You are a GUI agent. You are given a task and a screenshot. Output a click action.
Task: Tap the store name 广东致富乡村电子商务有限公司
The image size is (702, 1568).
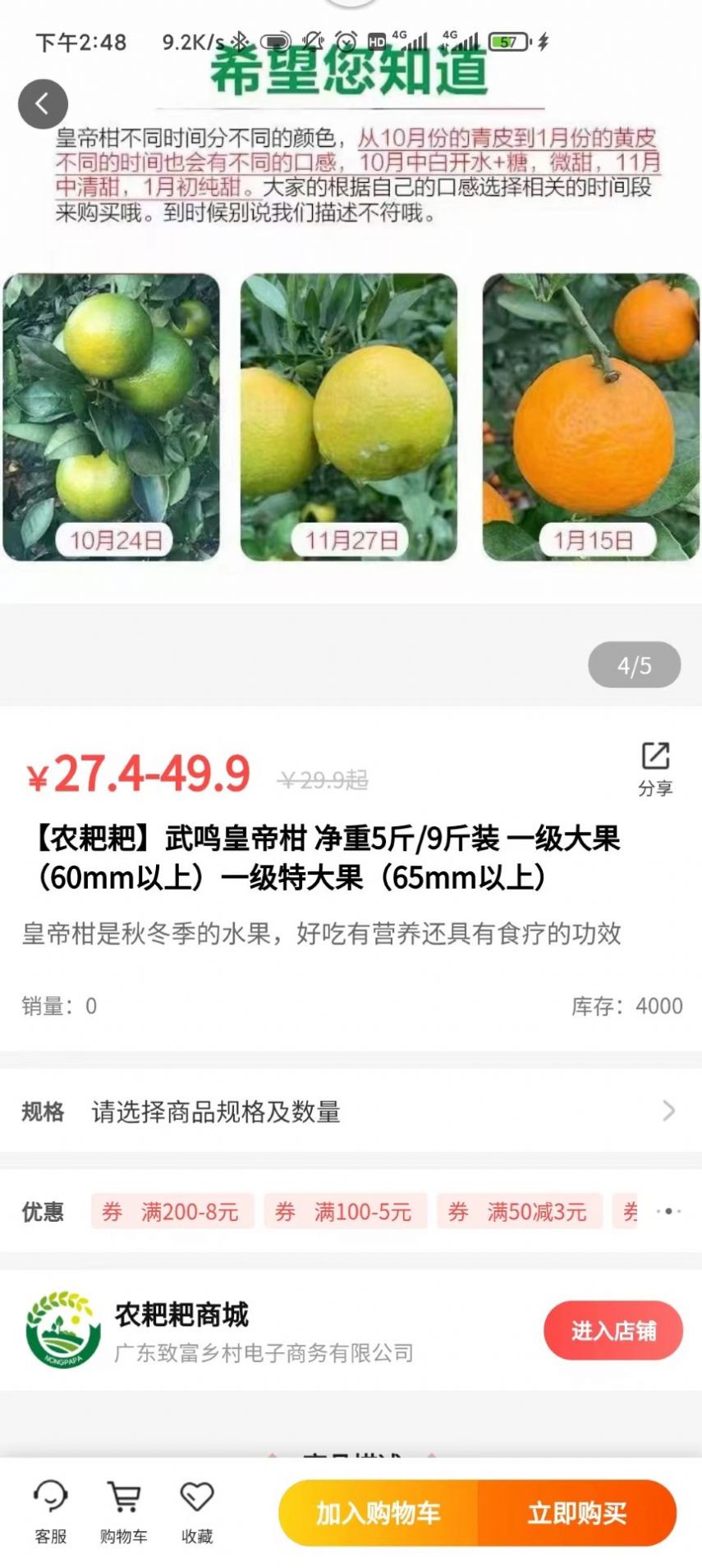263,1354
